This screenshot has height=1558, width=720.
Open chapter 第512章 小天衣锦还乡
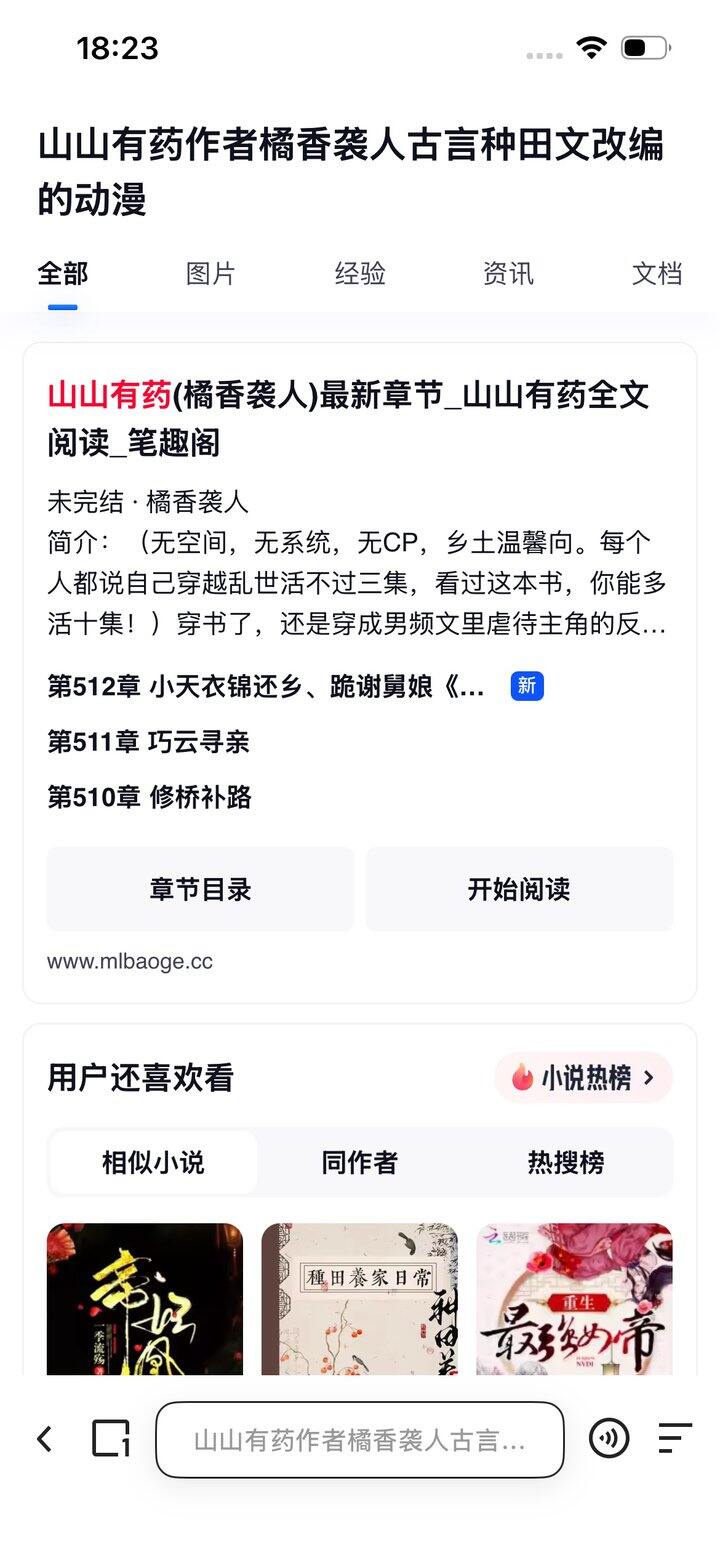[x=266, y=687]
